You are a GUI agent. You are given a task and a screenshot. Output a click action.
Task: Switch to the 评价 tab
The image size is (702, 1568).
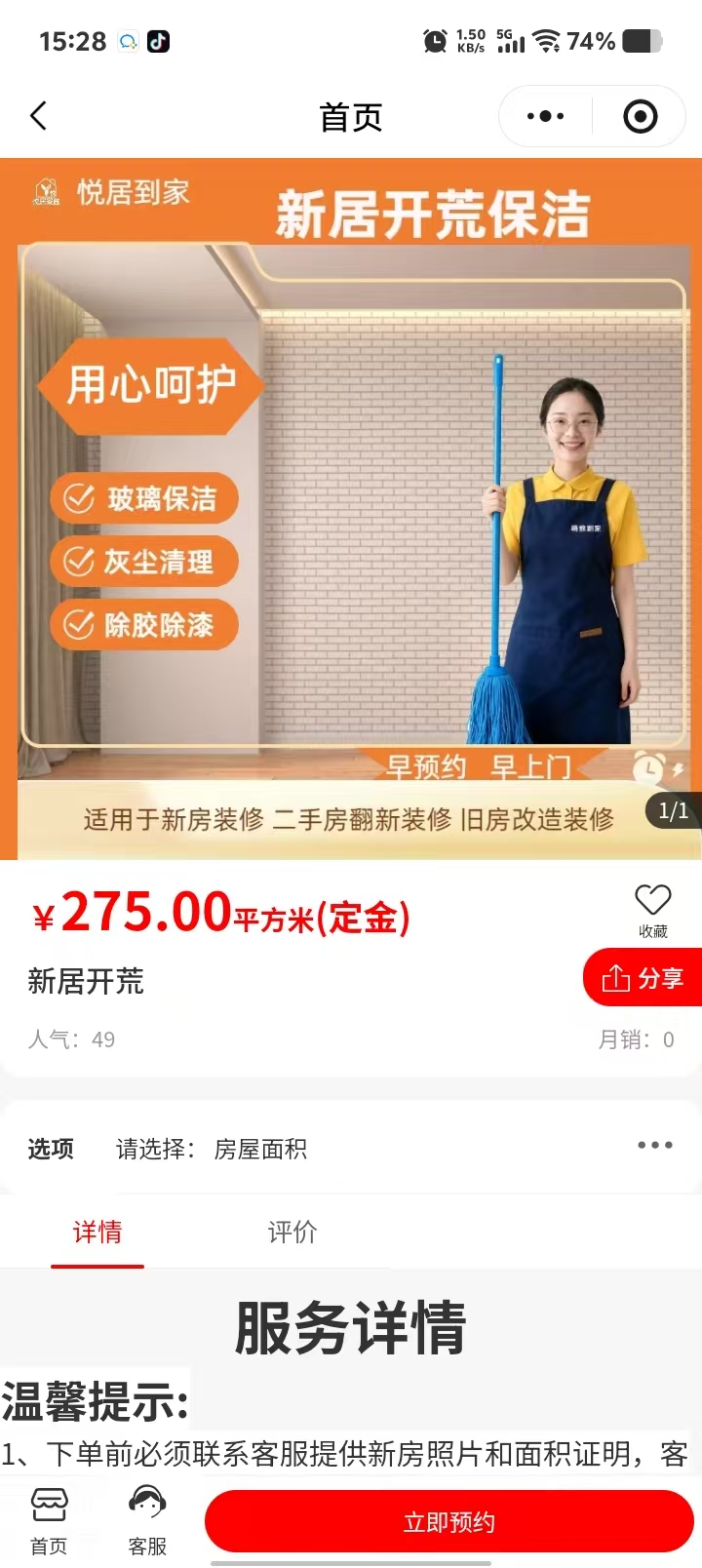click(x=292, y=1233)
